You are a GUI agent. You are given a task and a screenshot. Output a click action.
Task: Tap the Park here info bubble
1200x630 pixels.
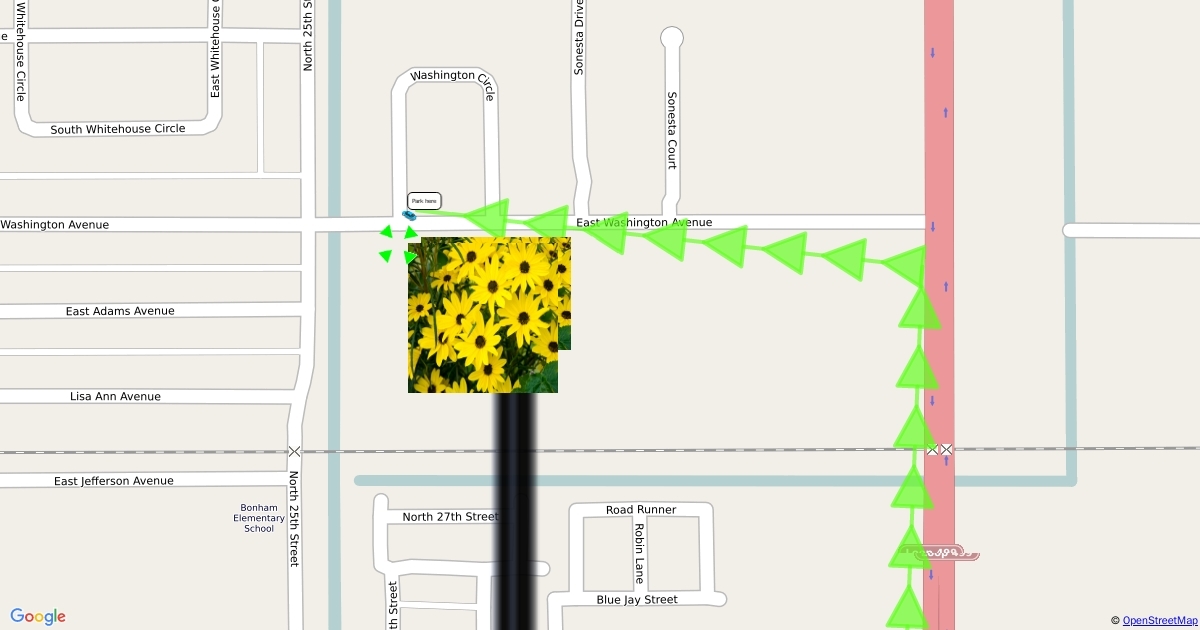click(424, 201)
